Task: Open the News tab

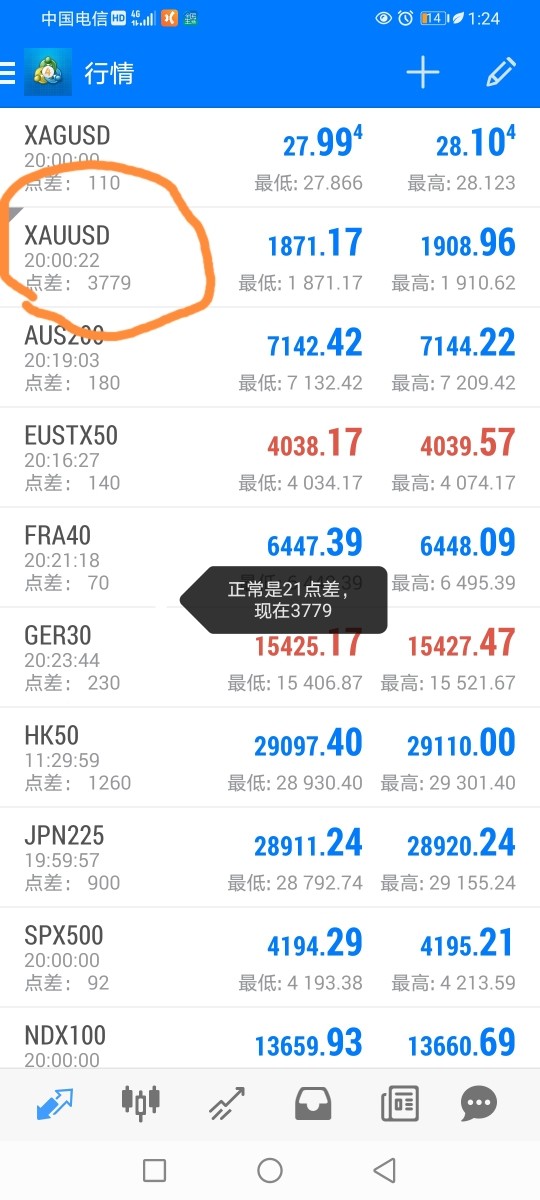Action: click(399, 1103)
